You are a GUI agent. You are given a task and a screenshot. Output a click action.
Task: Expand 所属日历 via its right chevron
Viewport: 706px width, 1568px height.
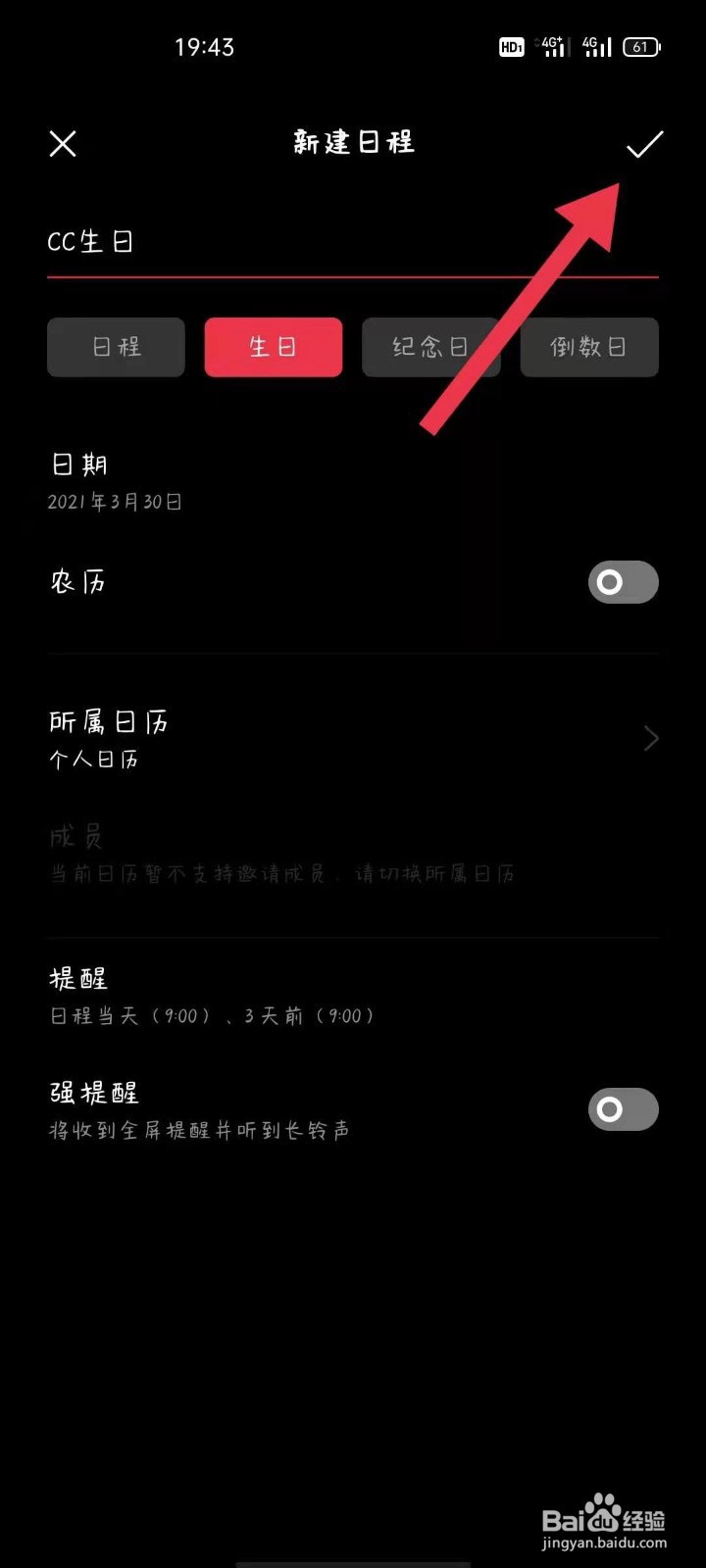[650, 738]
